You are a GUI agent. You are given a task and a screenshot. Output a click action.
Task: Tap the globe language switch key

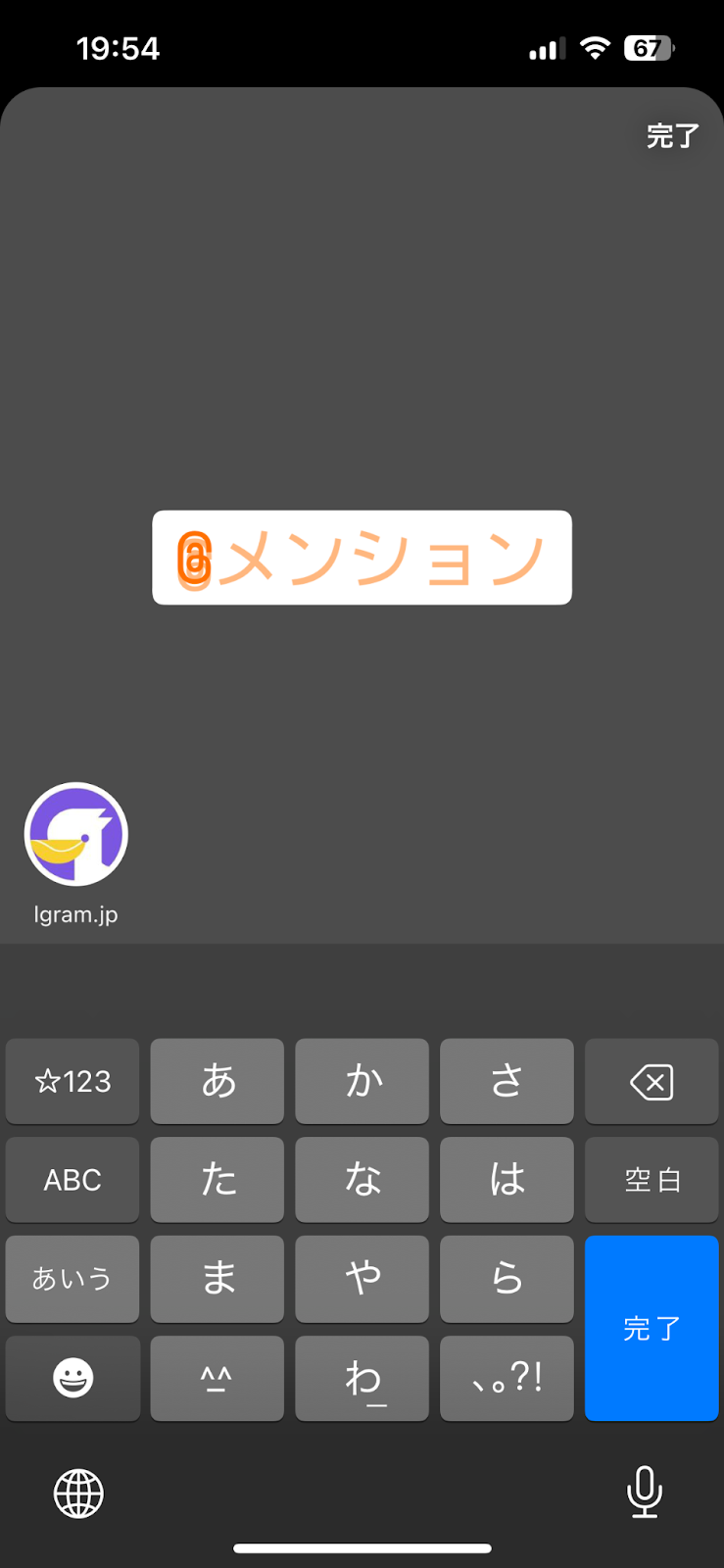pos(78,1494)
